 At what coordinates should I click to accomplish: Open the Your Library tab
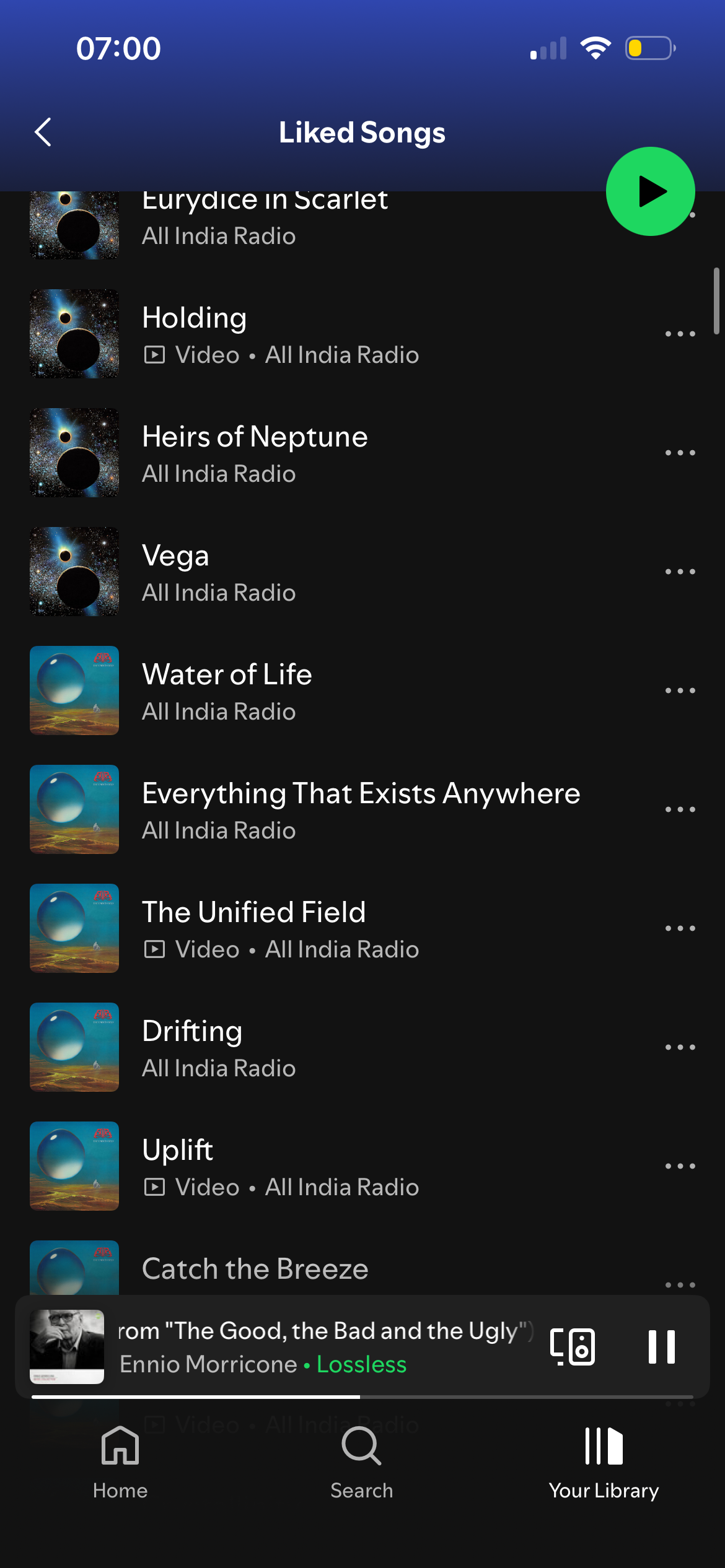(x=604, y=1463)
